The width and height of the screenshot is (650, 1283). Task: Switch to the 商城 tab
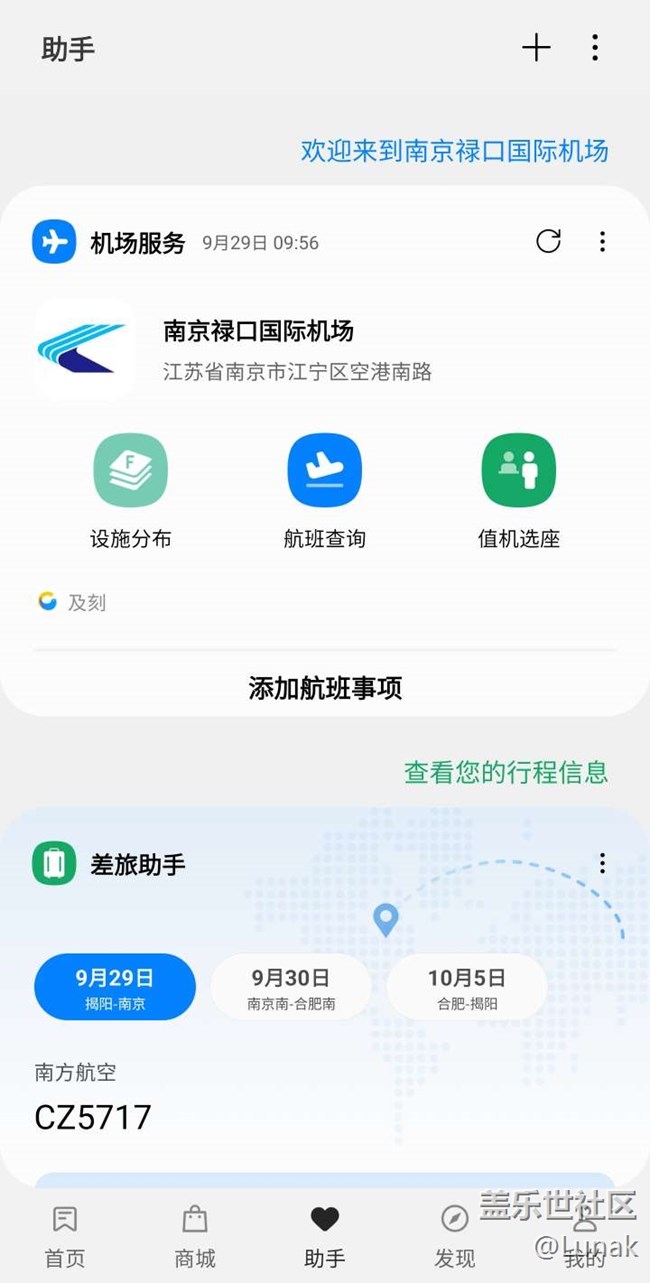pyautogui.click(x=195, y=1236)
